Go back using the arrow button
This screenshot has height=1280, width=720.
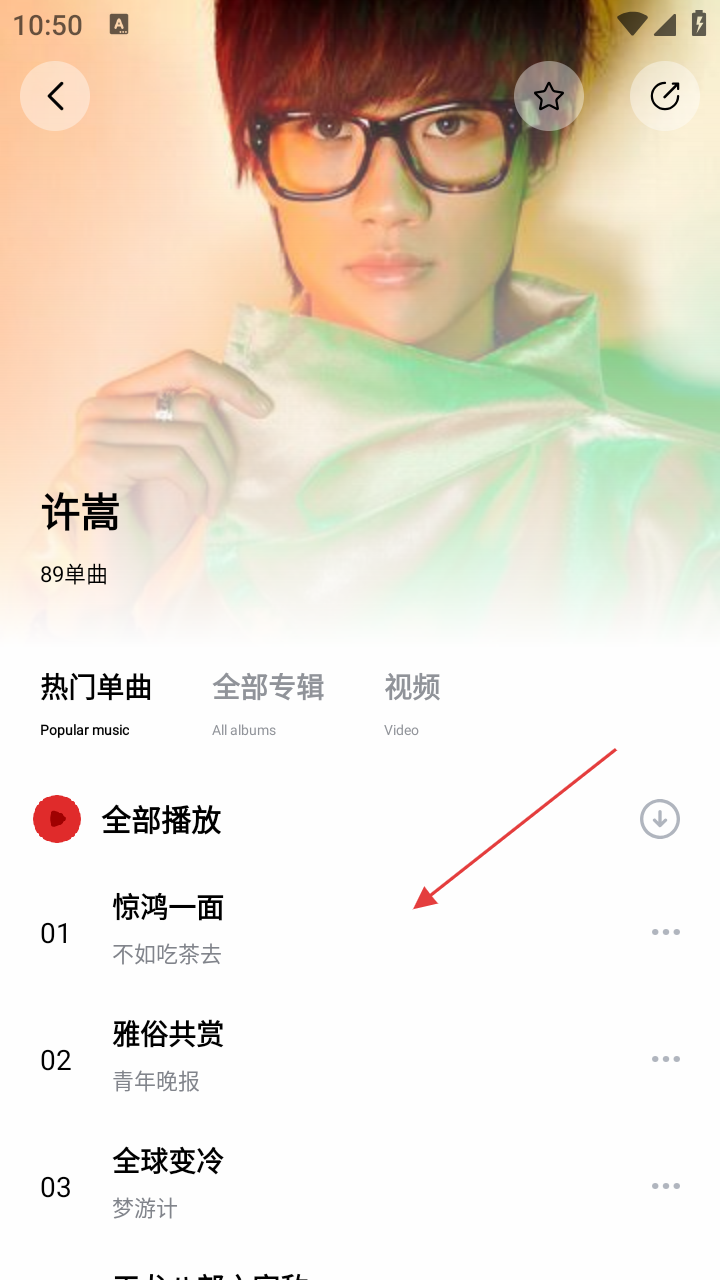[x=55, y=96]
